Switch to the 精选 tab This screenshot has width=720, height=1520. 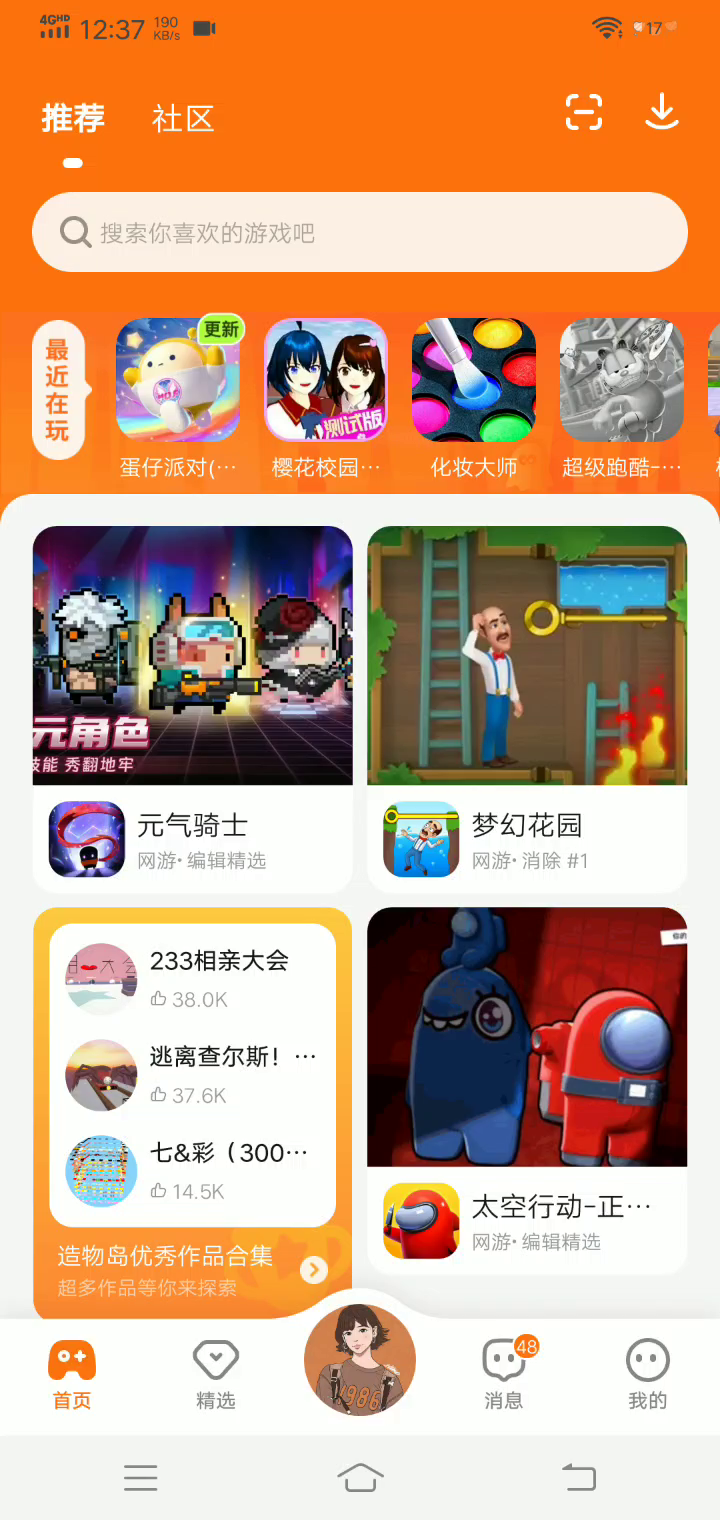[215, 1375]
